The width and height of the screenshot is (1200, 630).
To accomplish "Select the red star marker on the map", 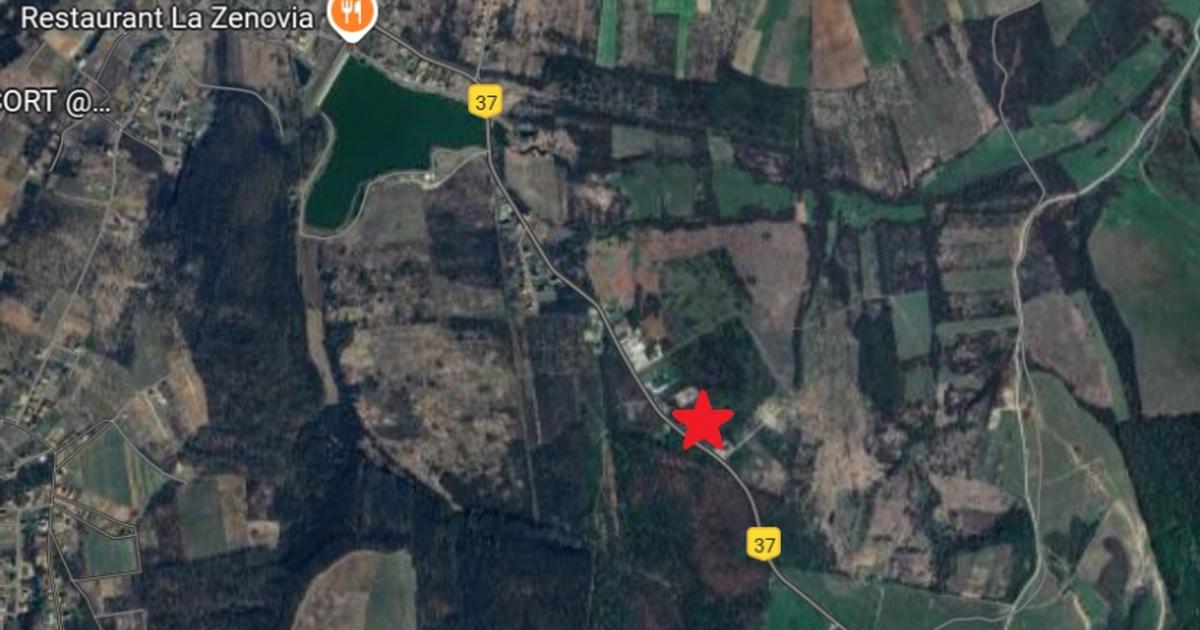I will coord(703,420).
